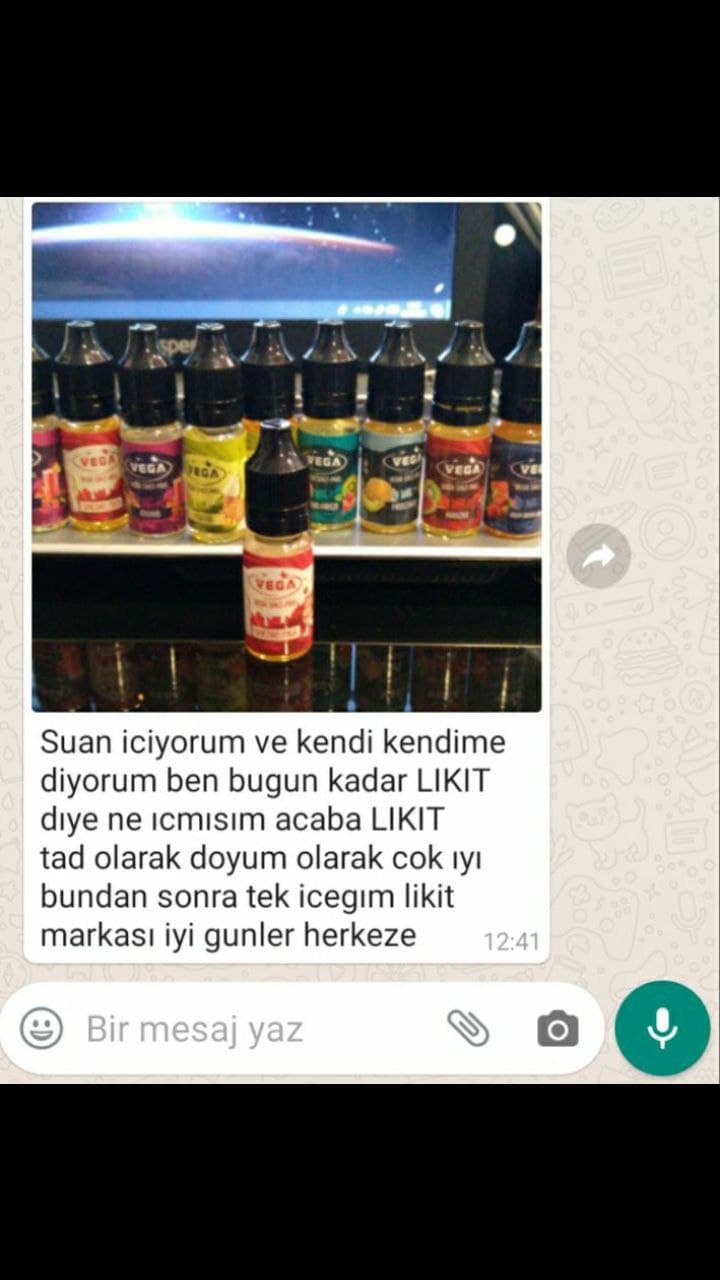Tap the microphone voice message button
Viewport: 720px width, 1280px height.
[662, 1028]
